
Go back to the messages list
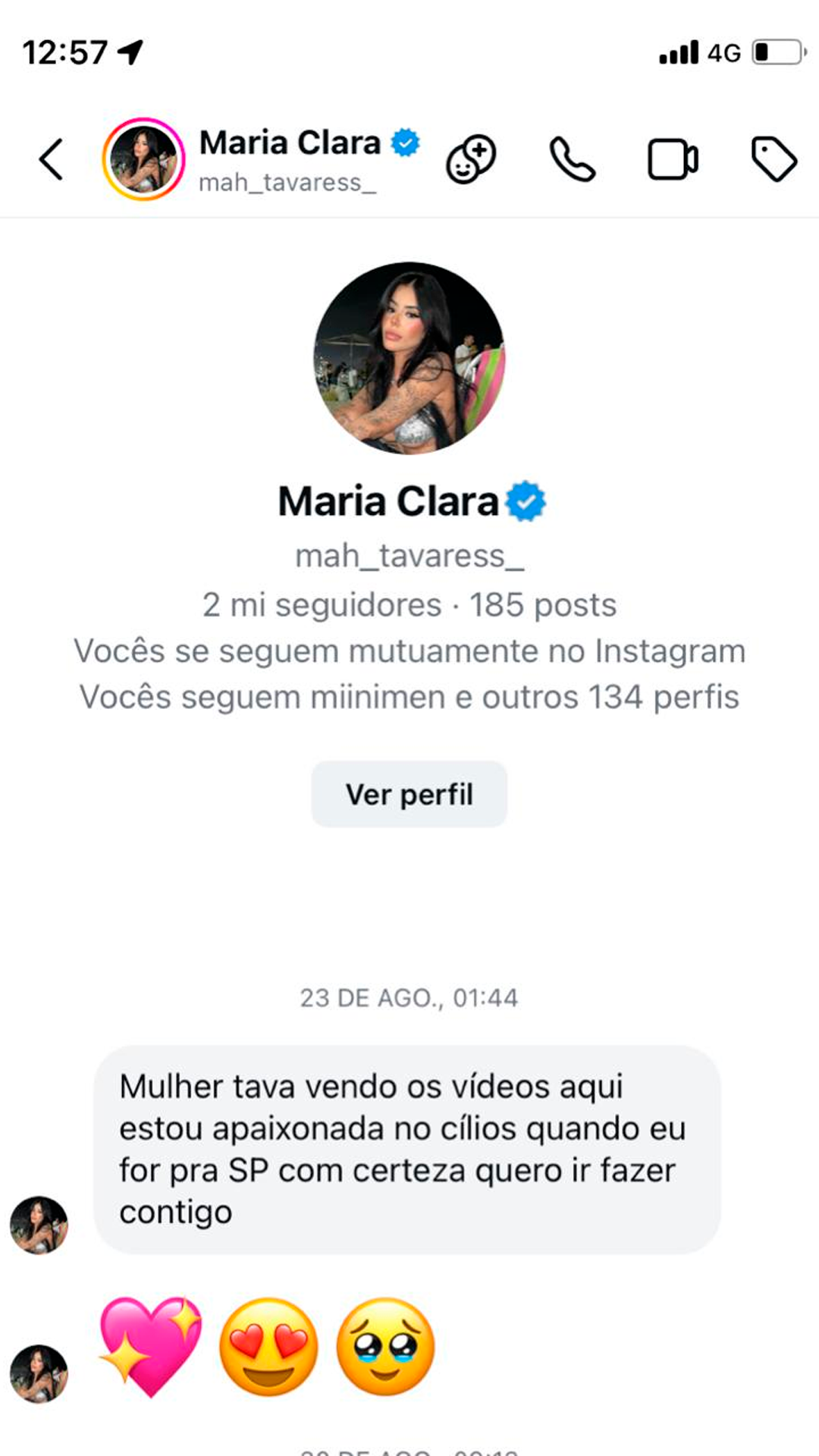[51, 159]
